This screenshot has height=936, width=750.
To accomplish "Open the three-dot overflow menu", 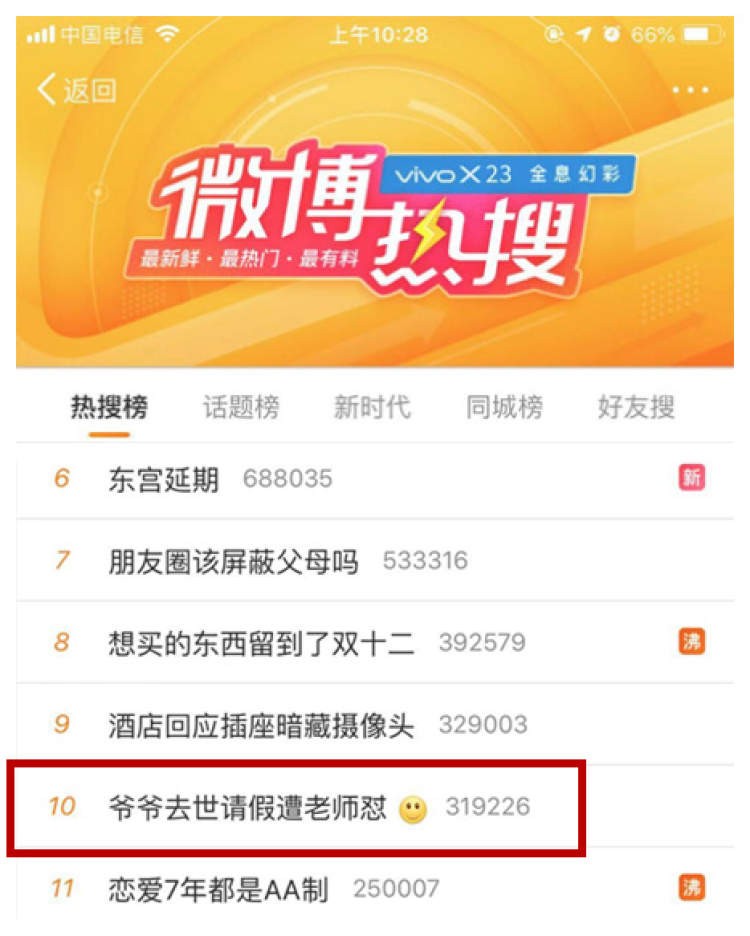I will coord(690,90).
